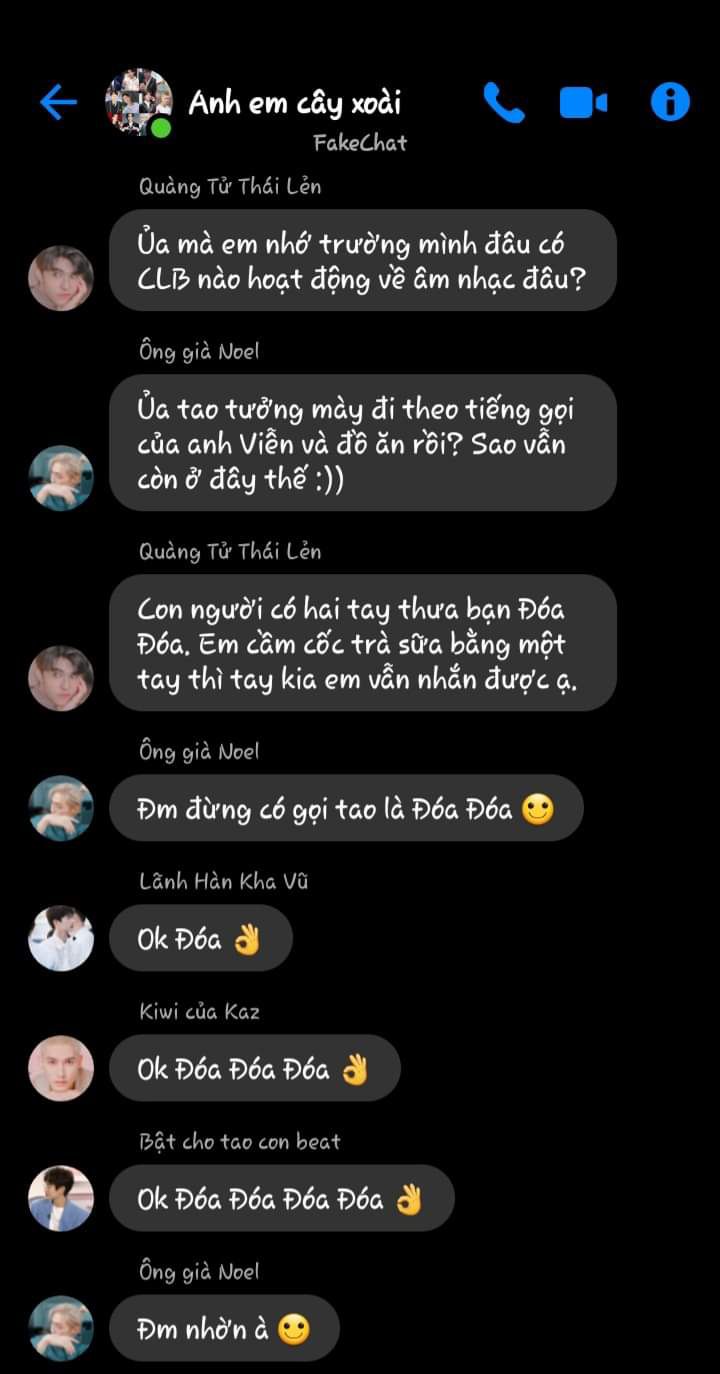Tap Lãnh Hàn Kha Vũ's avatar

coord(61,938)
